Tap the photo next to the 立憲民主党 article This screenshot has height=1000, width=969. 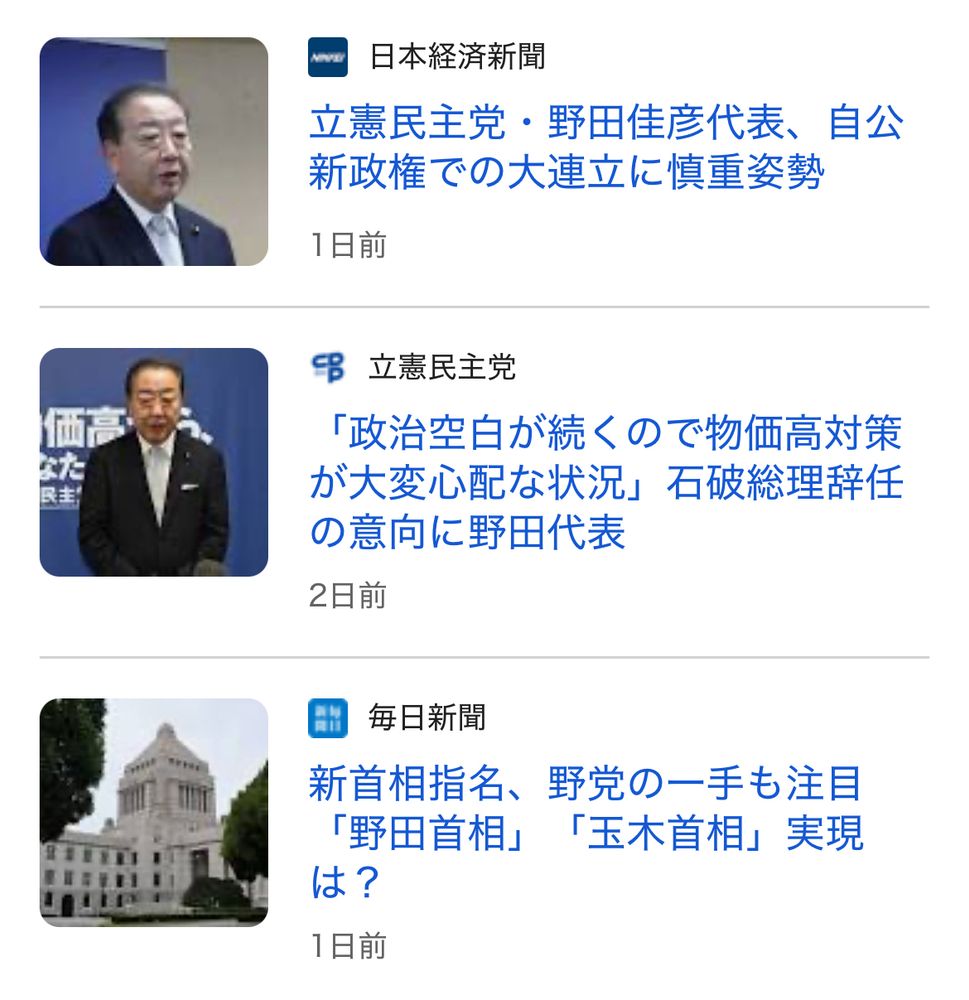coord(154,462)
